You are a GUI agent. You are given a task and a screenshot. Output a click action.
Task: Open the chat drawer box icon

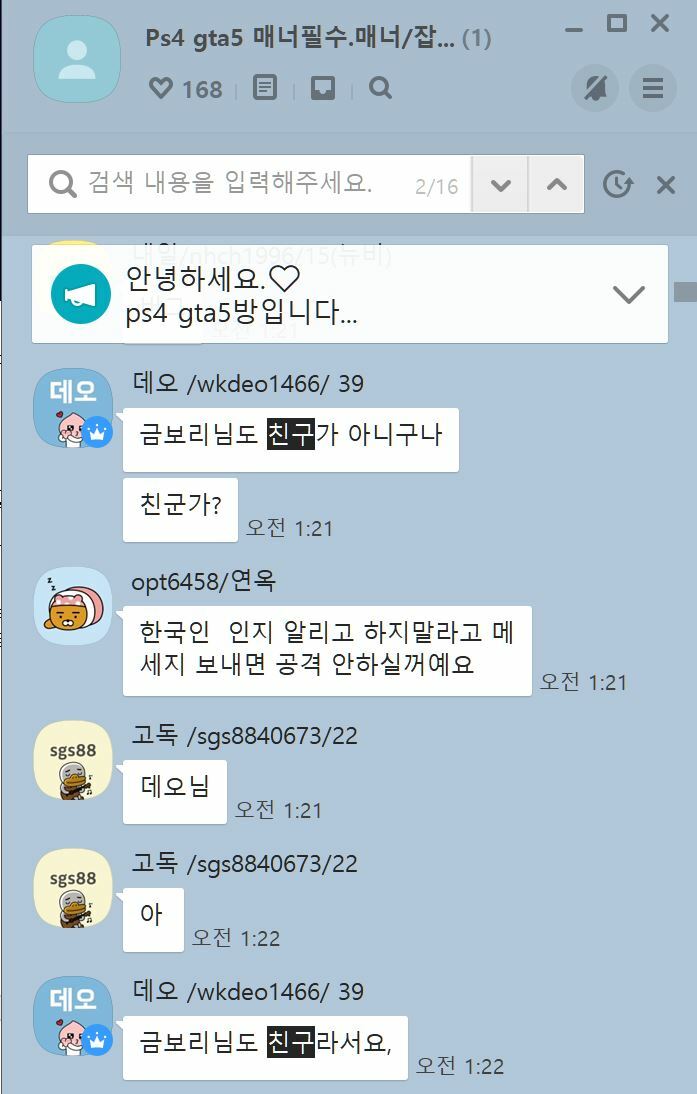click(x=322, y=88)
